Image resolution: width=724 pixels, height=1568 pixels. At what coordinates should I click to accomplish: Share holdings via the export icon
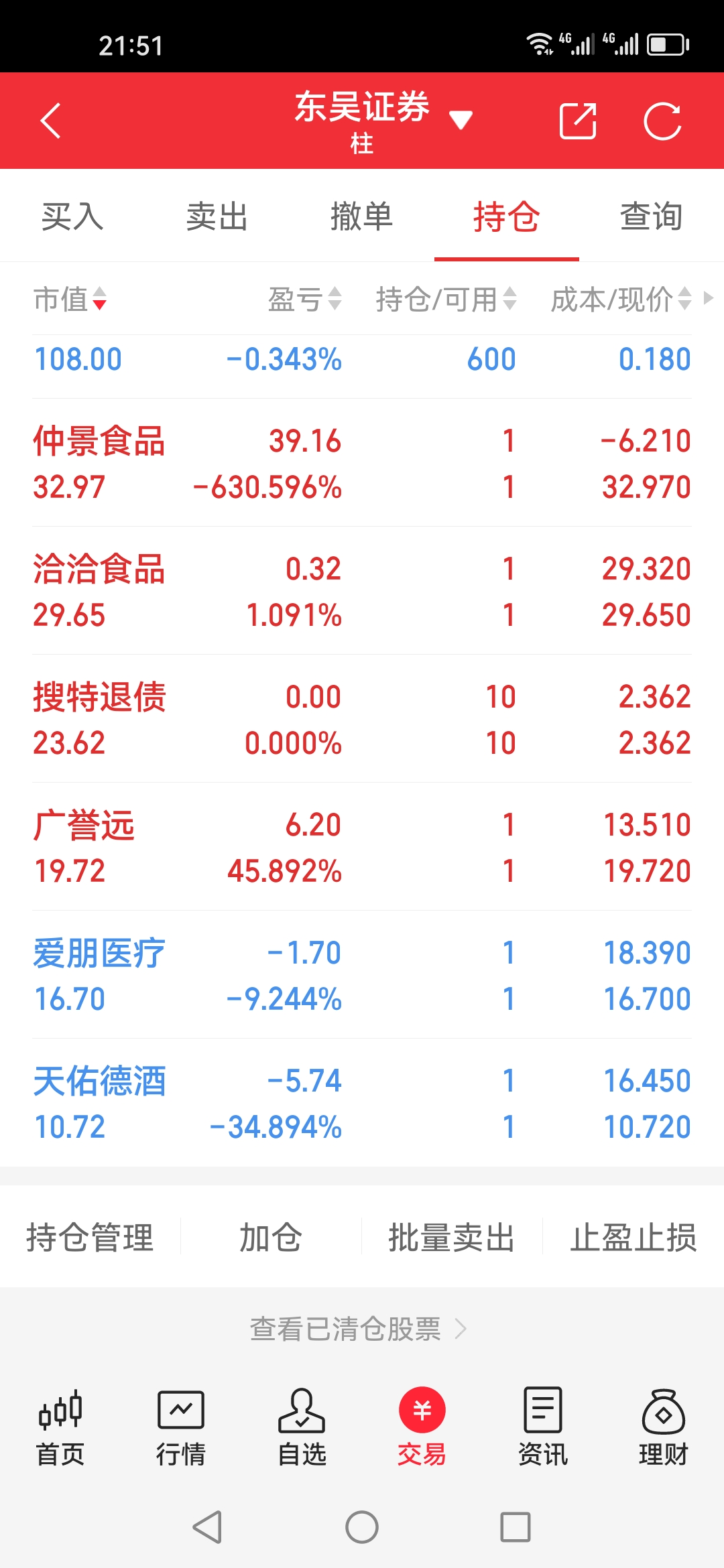pyautogui.click(x=578, y=121)
